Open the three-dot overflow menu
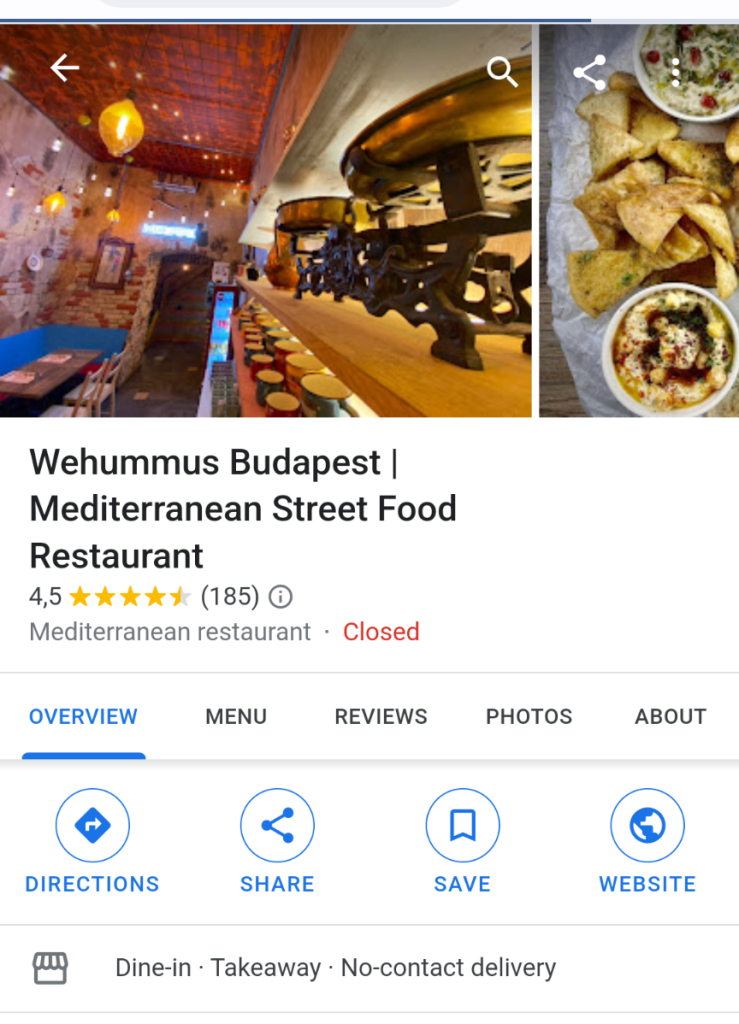The height and width of the screenshot is (1024, 739). pyautogui.click(x=676, y=72)
